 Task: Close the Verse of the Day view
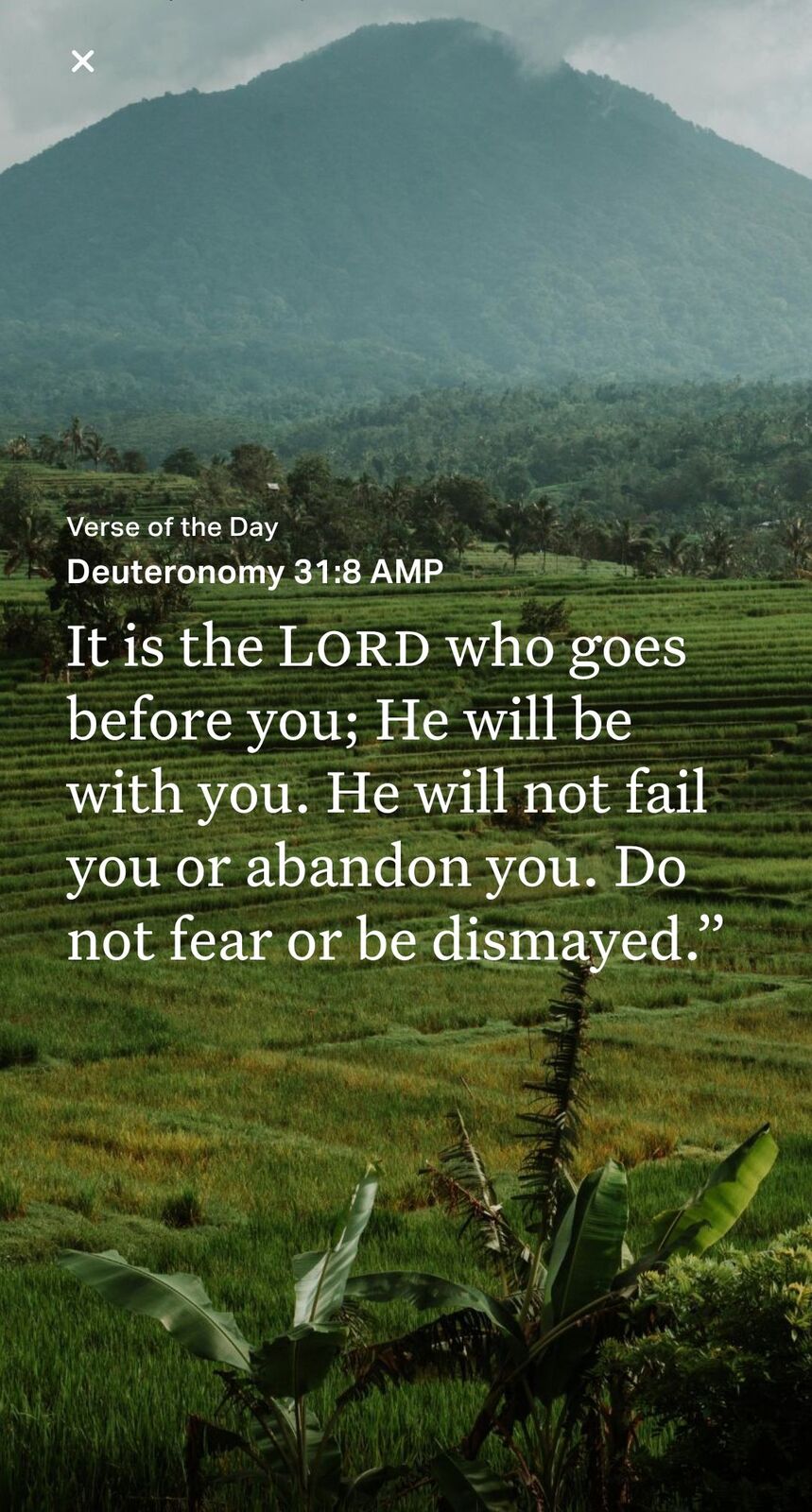click(x=82, y=61)
